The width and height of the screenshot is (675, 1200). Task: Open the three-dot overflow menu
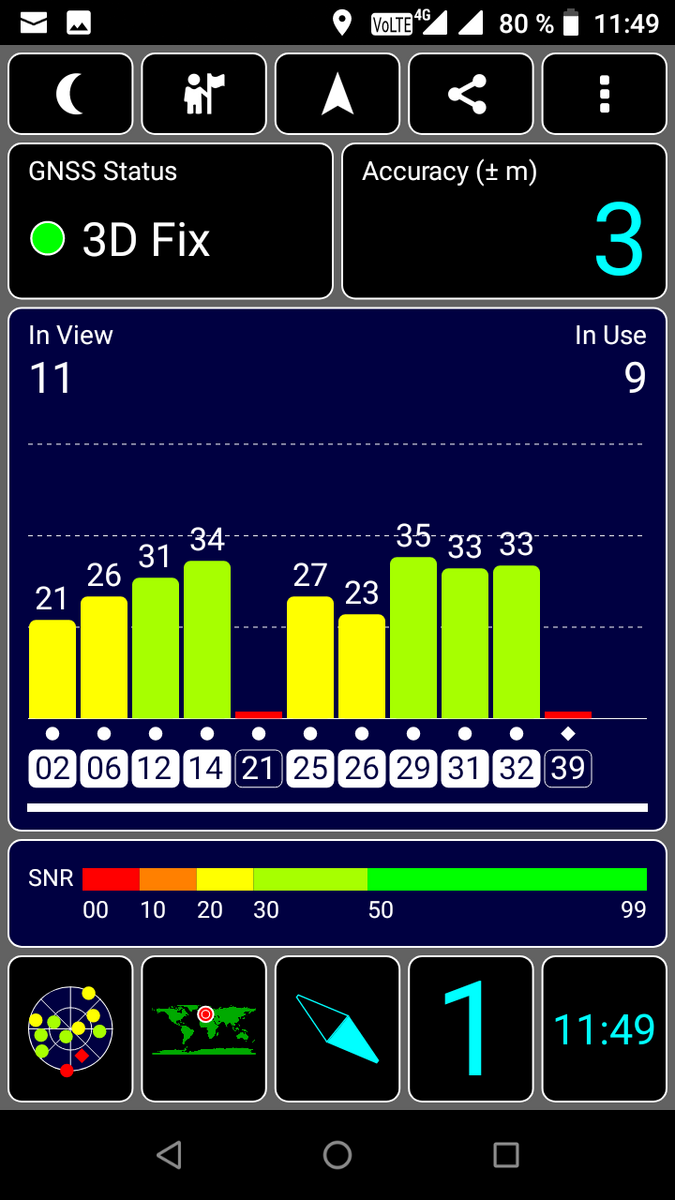pyautogui.click(x=604, y=94)
